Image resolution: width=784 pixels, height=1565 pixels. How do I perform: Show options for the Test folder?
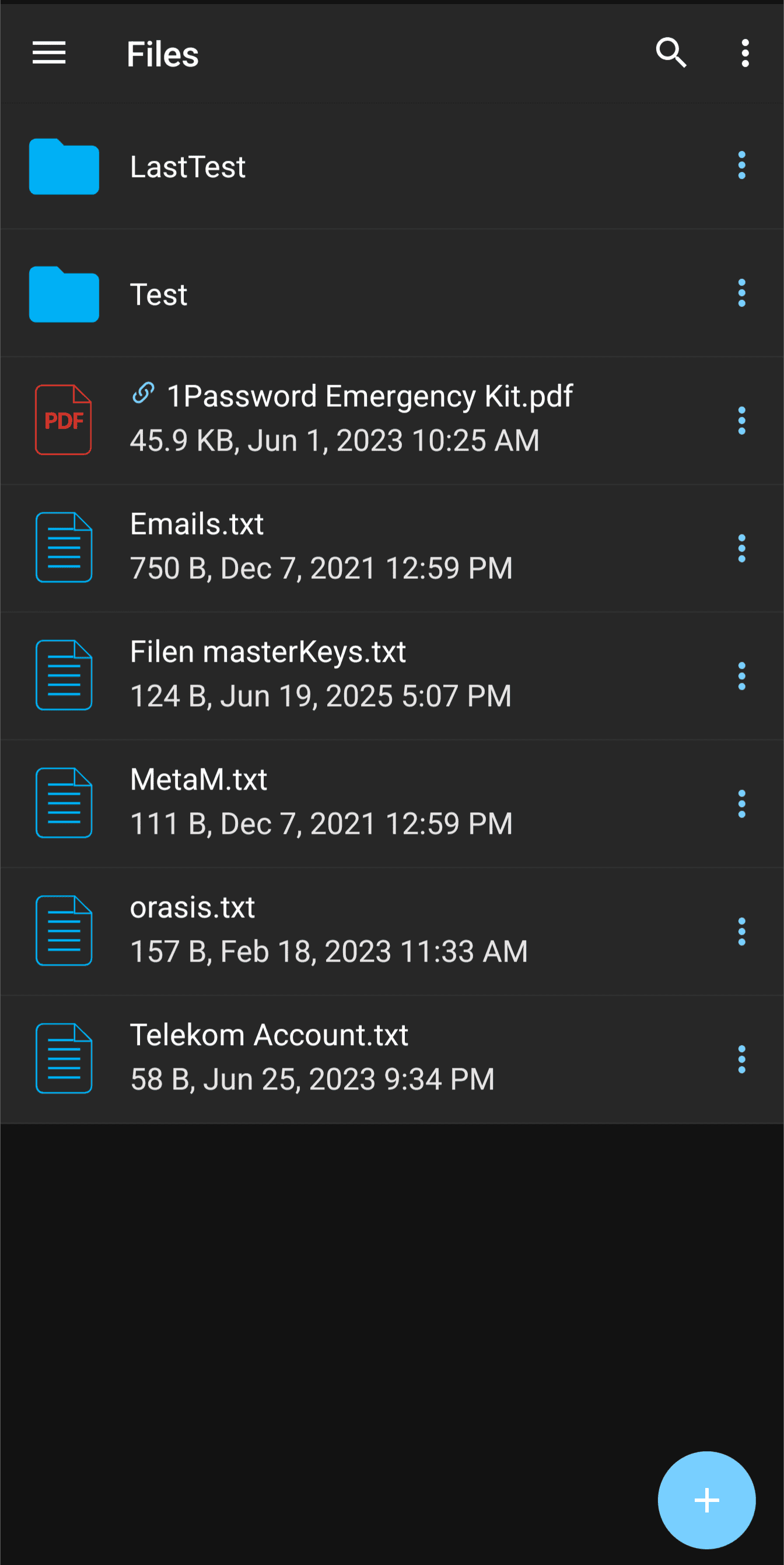(x=741, y=294)
